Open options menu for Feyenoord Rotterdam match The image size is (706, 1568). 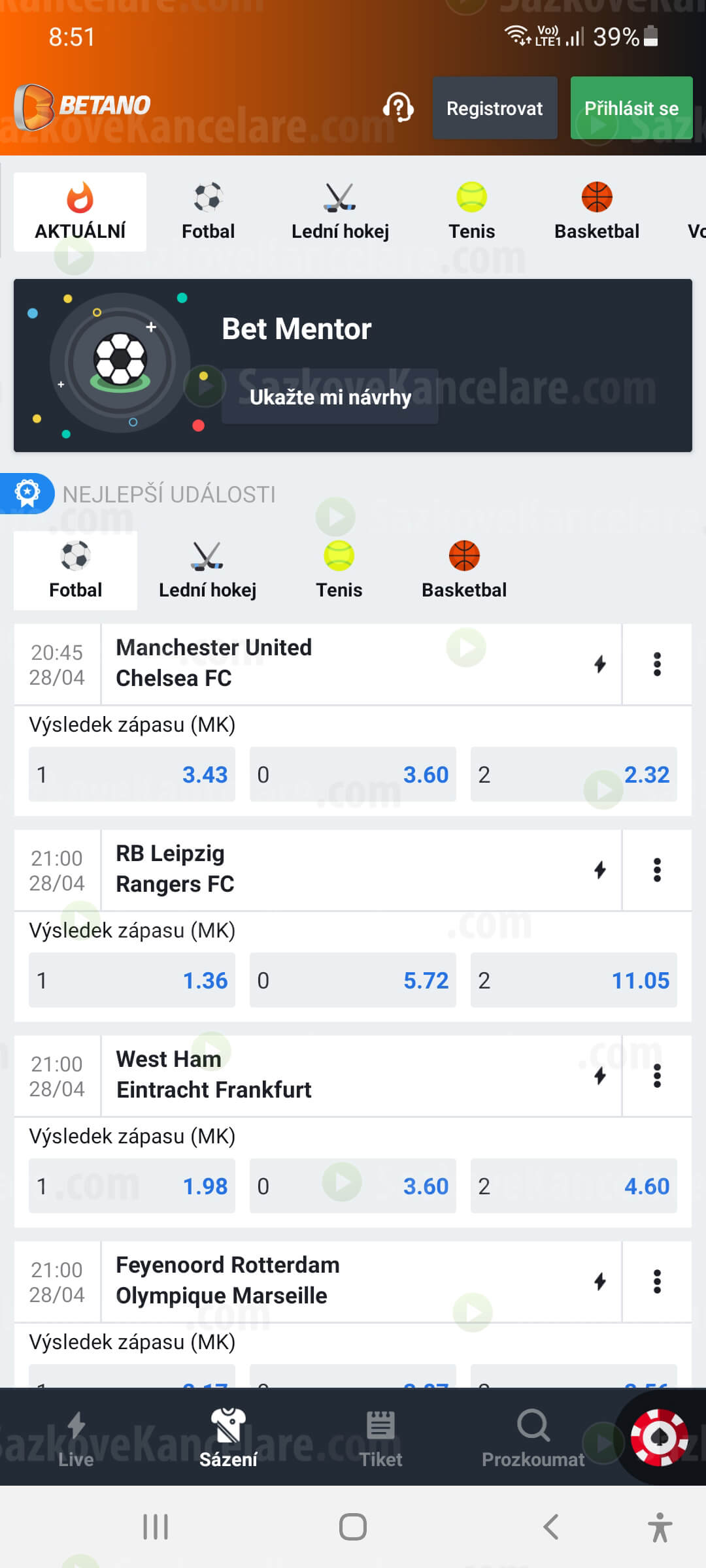[657, 1281]
